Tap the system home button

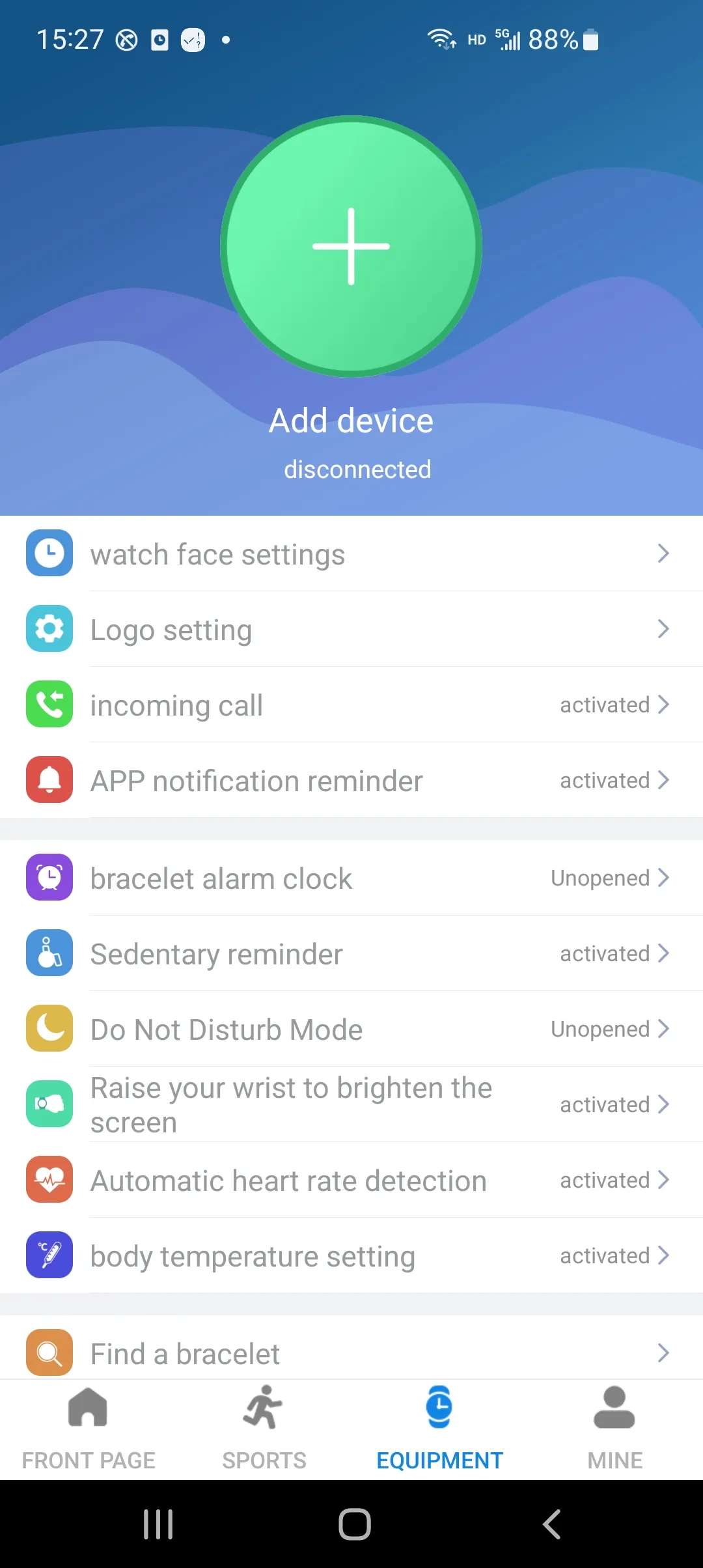(355, 1524)
